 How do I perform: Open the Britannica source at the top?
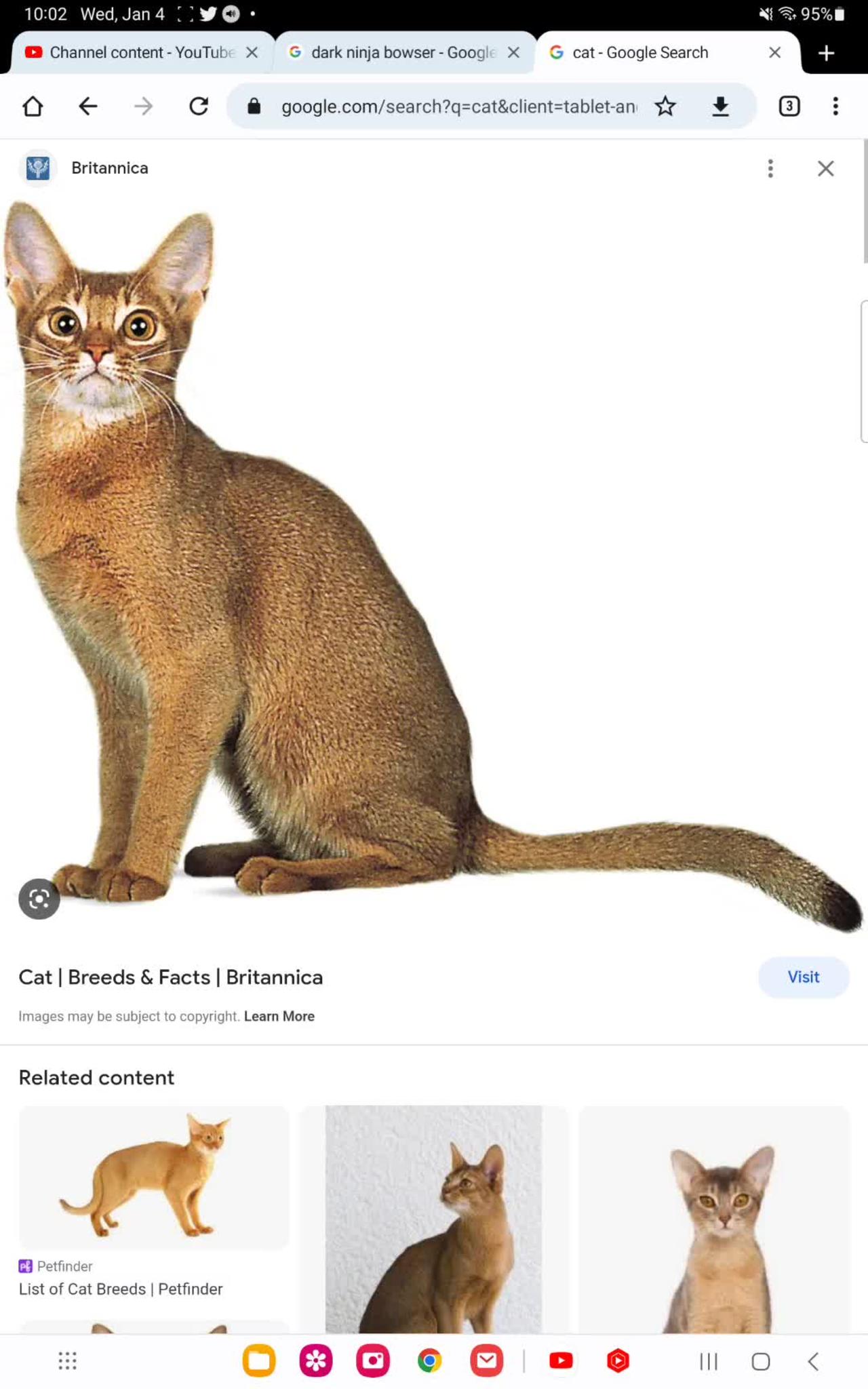(x=108, y=168)
